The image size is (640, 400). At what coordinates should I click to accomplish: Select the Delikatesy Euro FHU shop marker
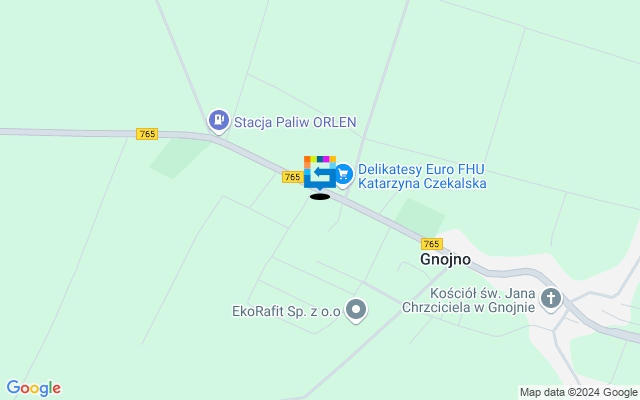343,174
